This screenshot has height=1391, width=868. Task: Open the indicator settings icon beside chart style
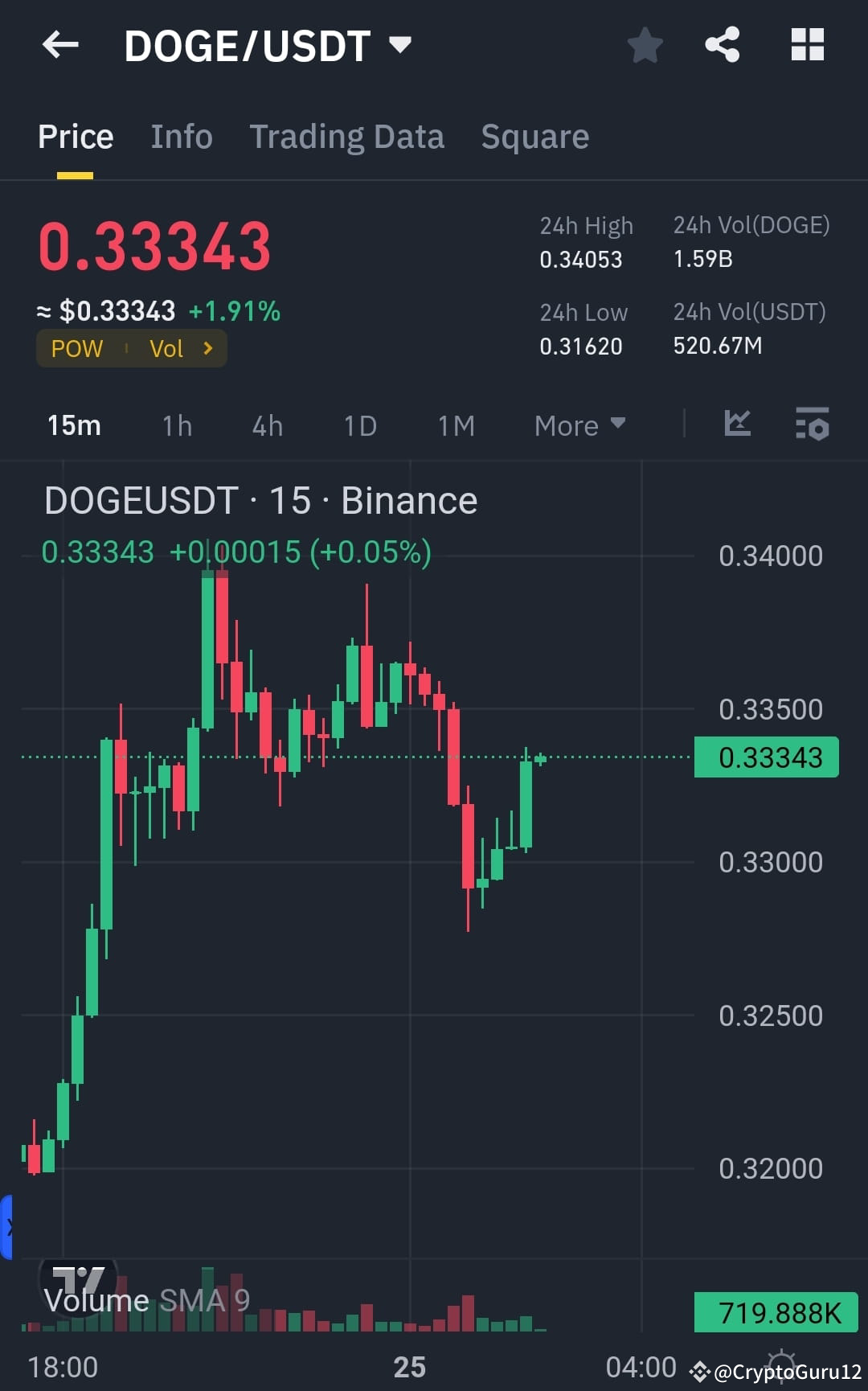[x=812, y=425]
